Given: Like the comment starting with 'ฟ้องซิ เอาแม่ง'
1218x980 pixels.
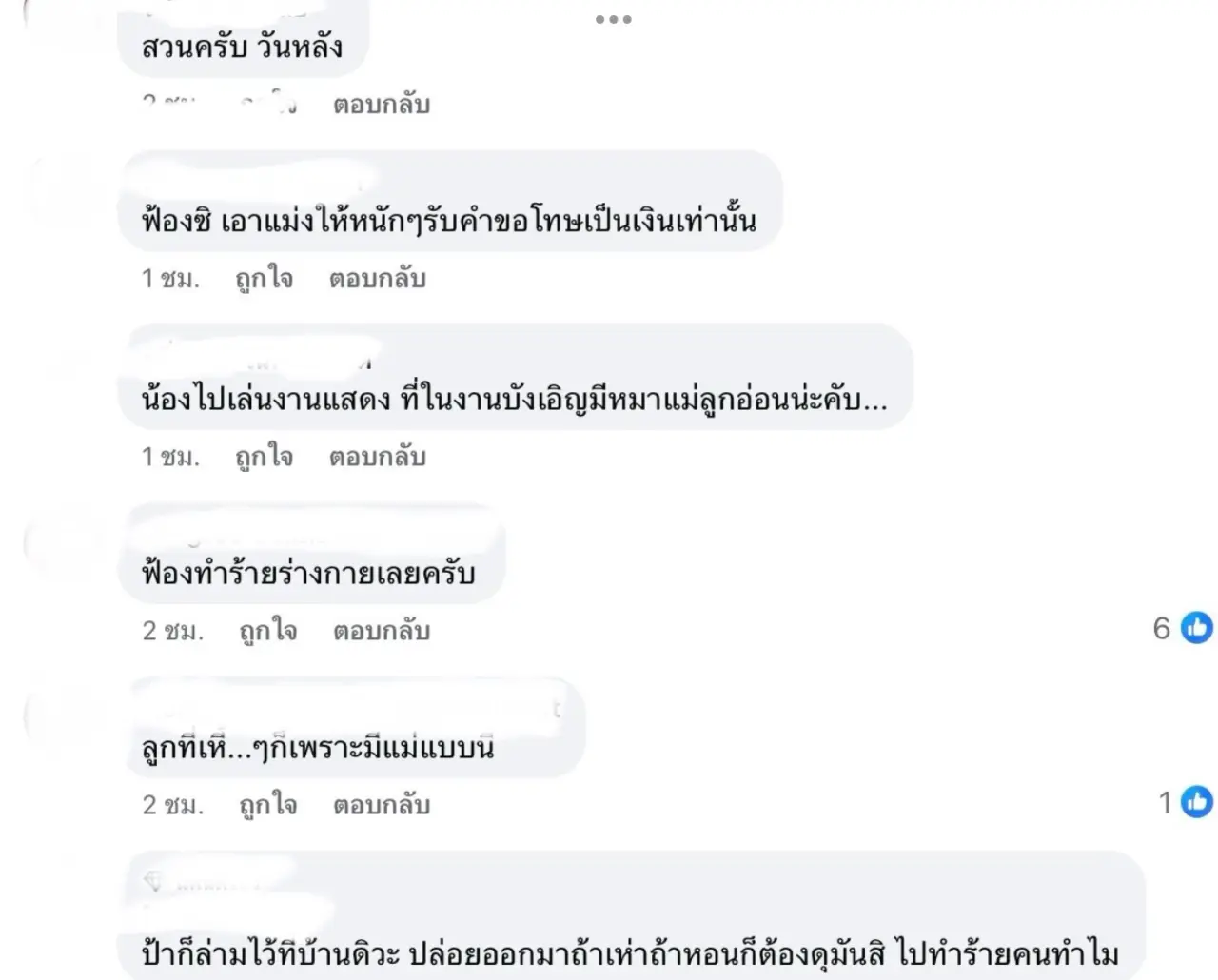Looking at the screenshot, I should [264, 279].
